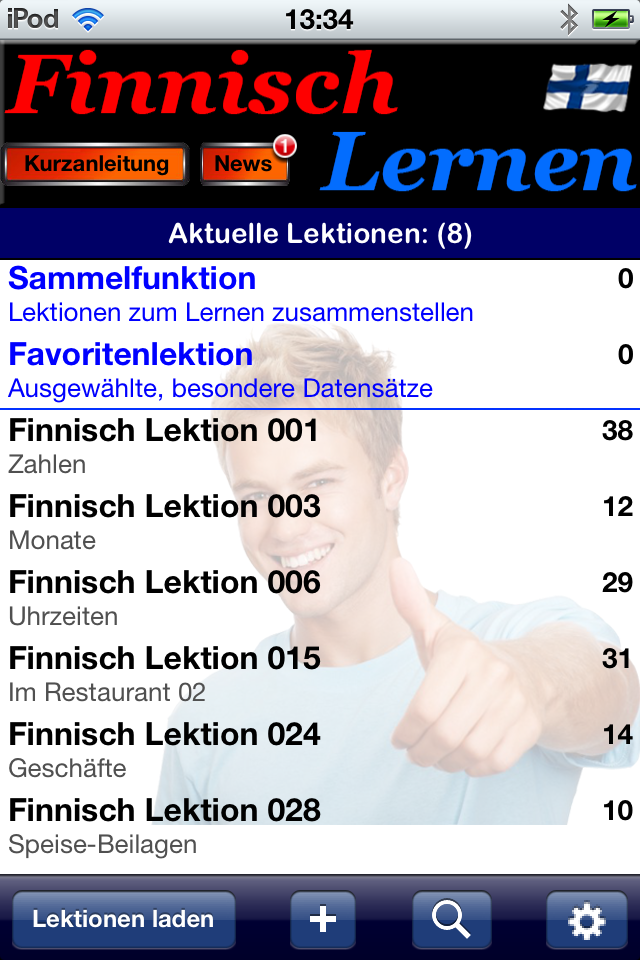
Task: Tap the plus icon in the bottom toolbar
Action: click(x=323, y=920)
